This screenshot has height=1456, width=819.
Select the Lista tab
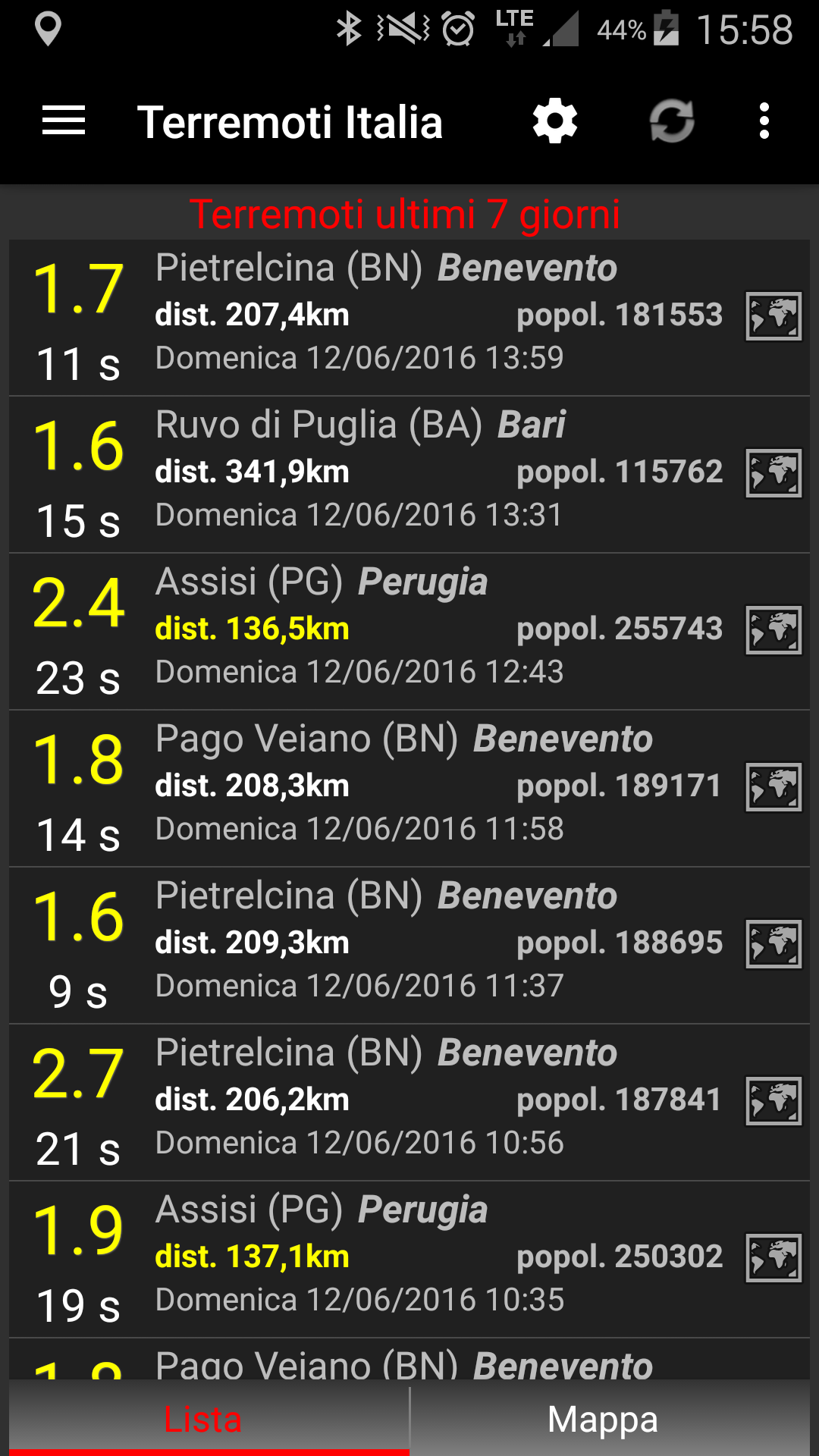click(203, 1420)
